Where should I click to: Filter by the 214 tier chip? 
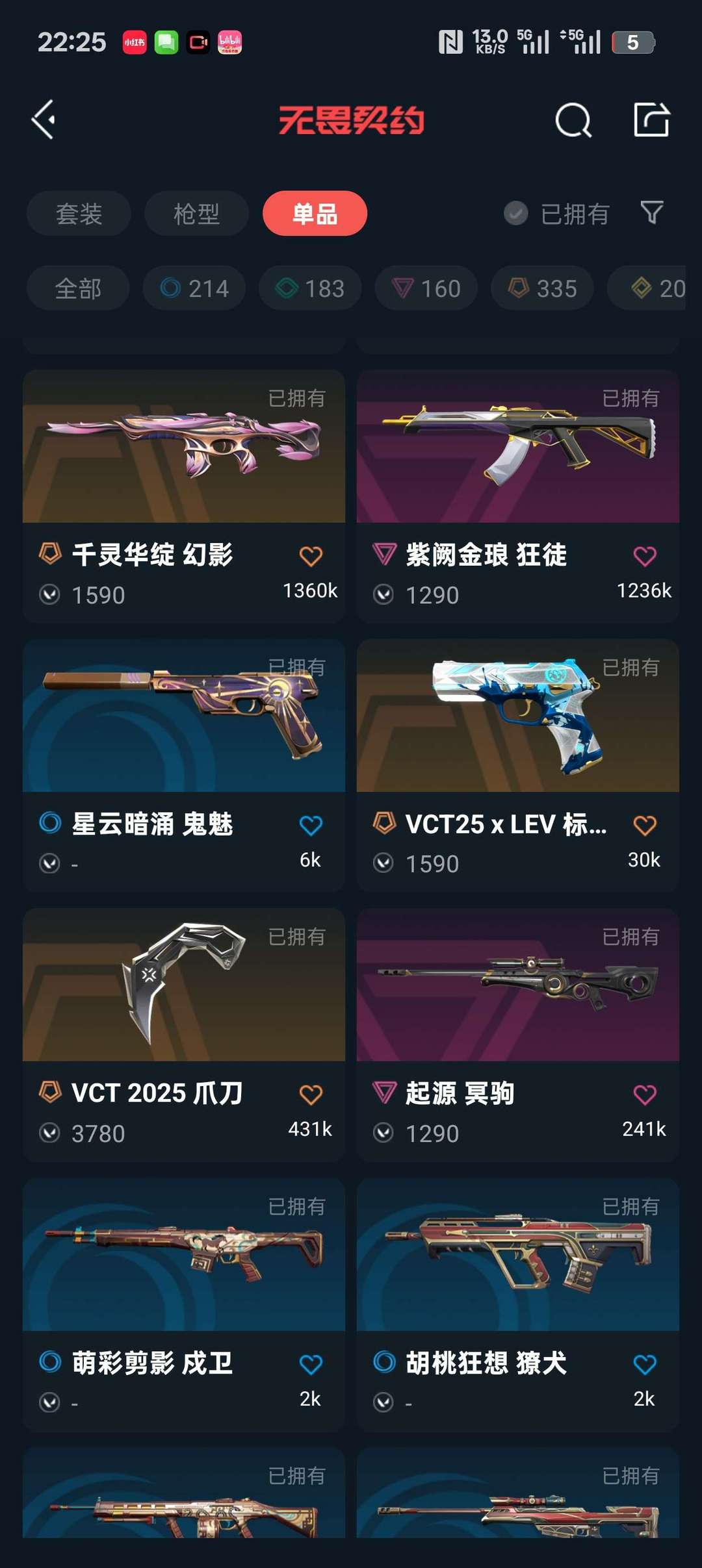(194, 288)
